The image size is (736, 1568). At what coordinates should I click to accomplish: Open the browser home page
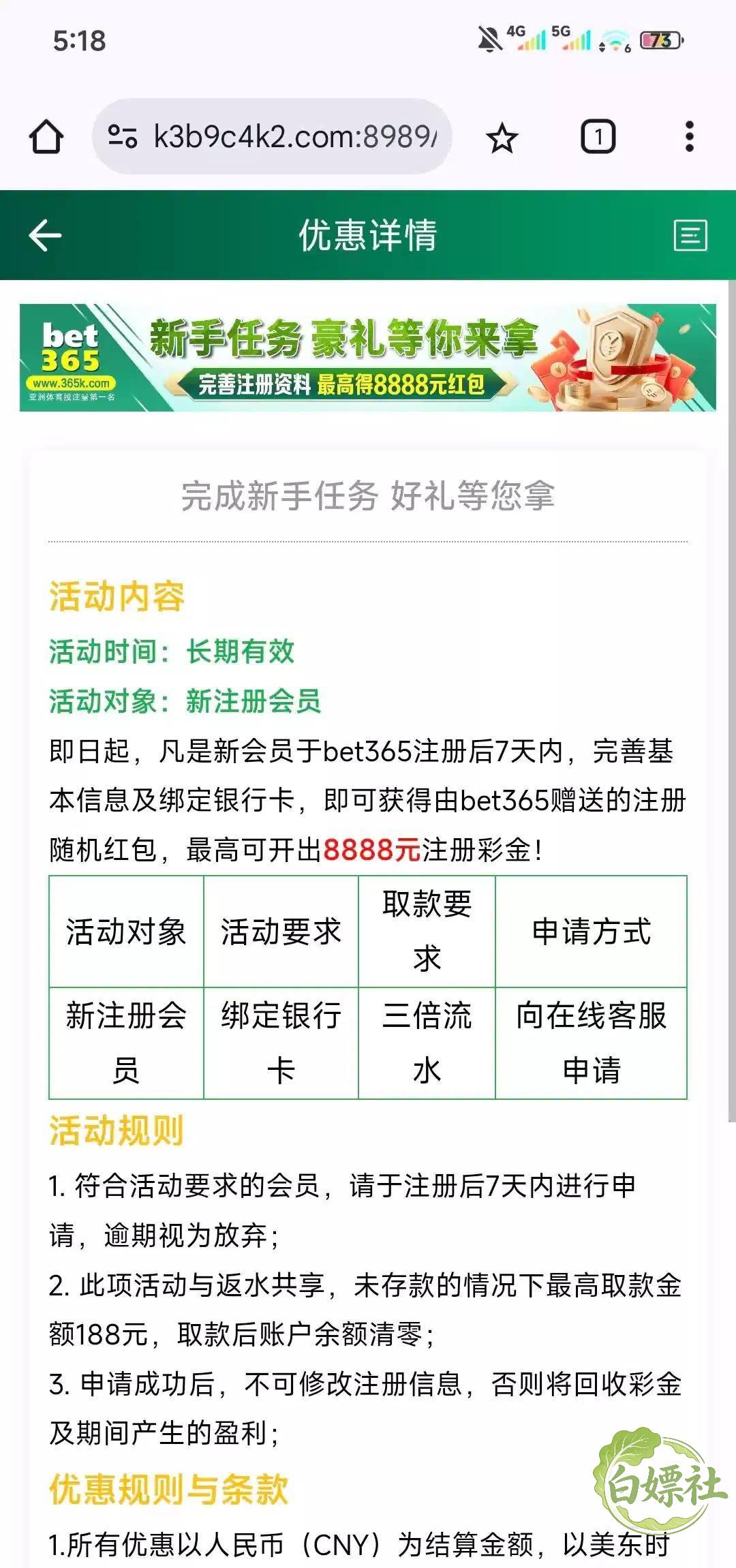point(46,136)
